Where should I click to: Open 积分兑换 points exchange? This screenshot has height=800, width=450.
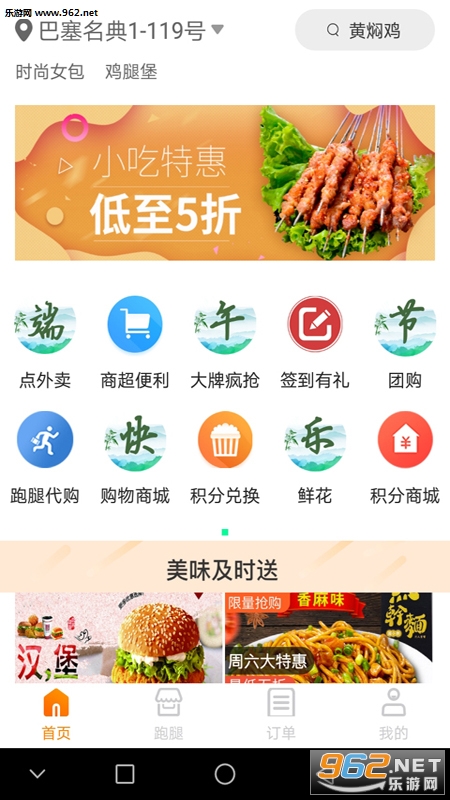(225, 458)
